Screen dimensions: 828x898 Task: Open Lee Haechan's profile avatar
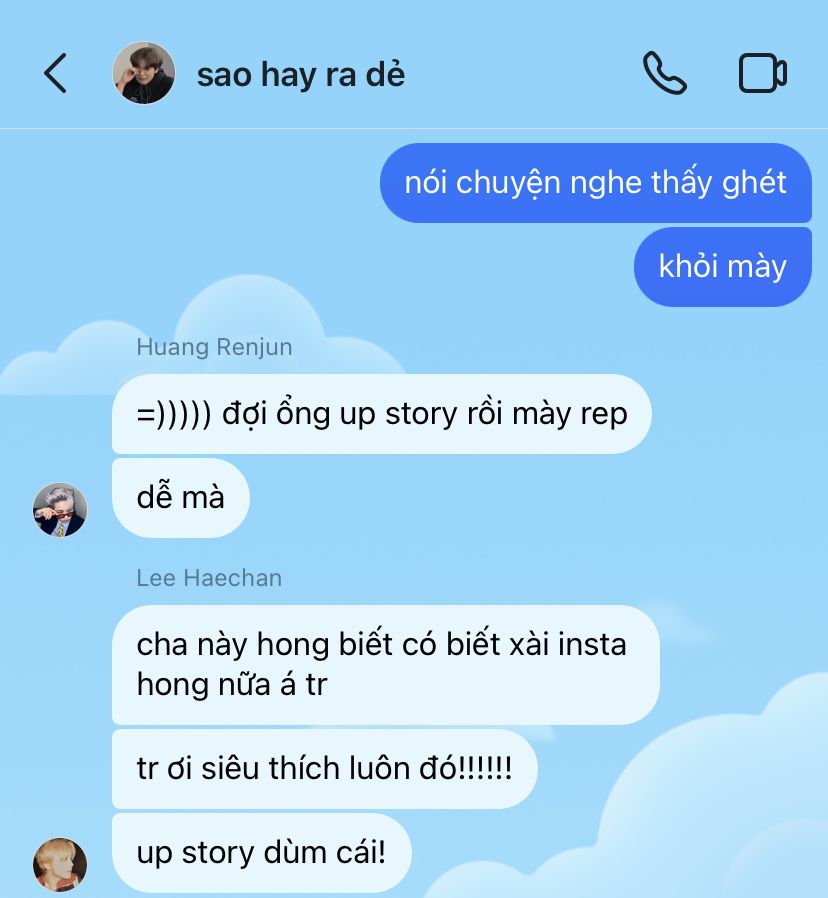pos(60,864)
